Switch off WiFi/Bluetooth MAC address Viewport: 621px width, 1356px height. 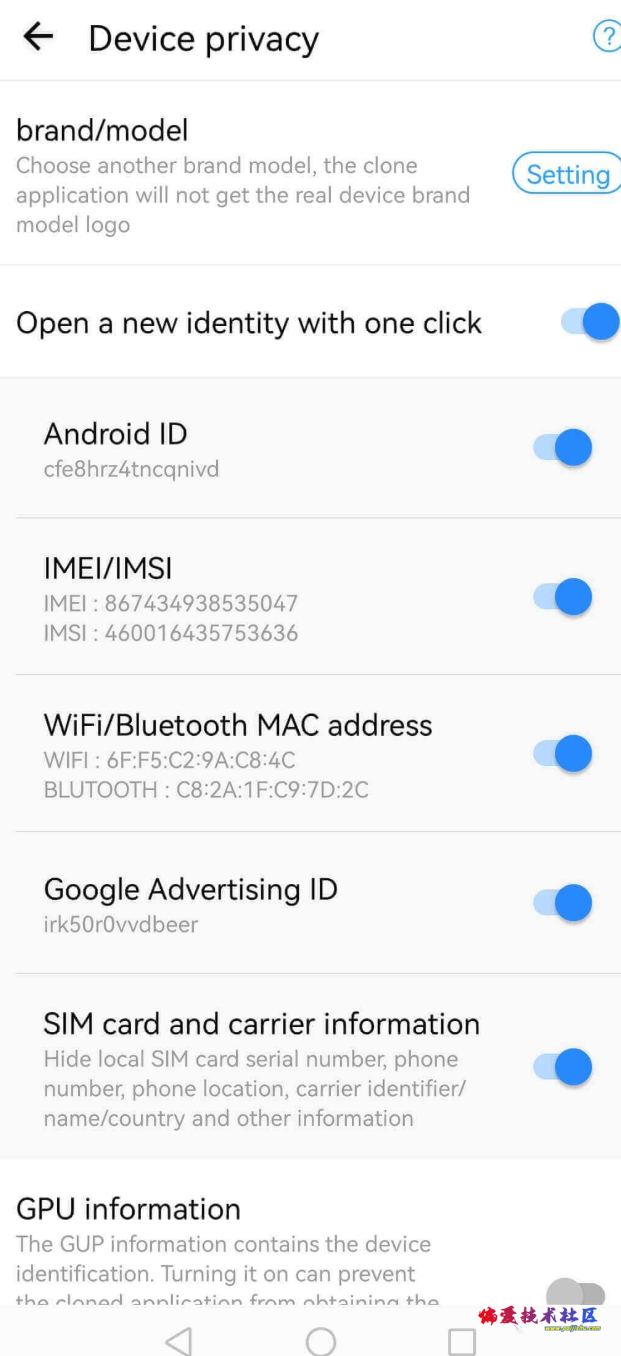point(562,753)
